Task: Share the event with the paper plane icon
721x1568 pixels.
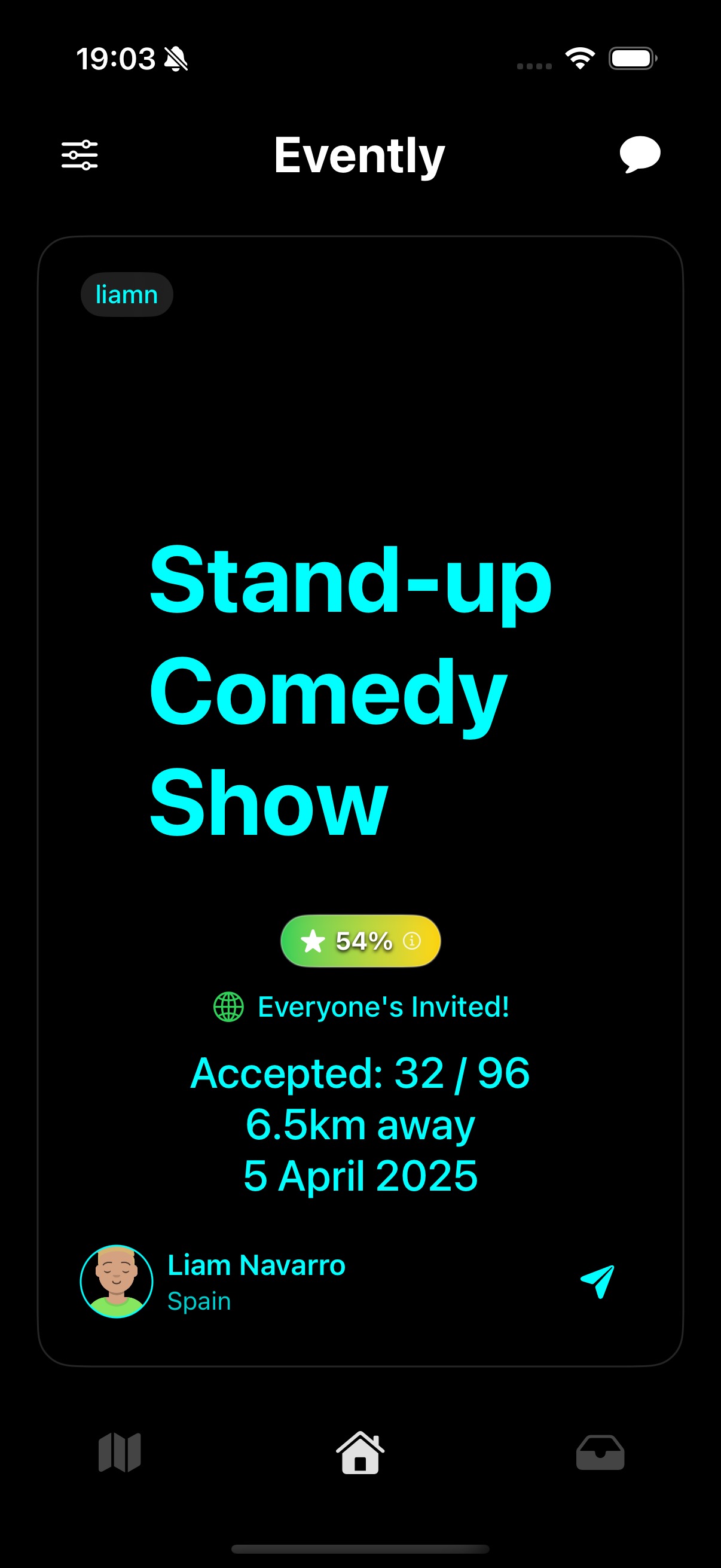Action: [x=597, y=1282]
